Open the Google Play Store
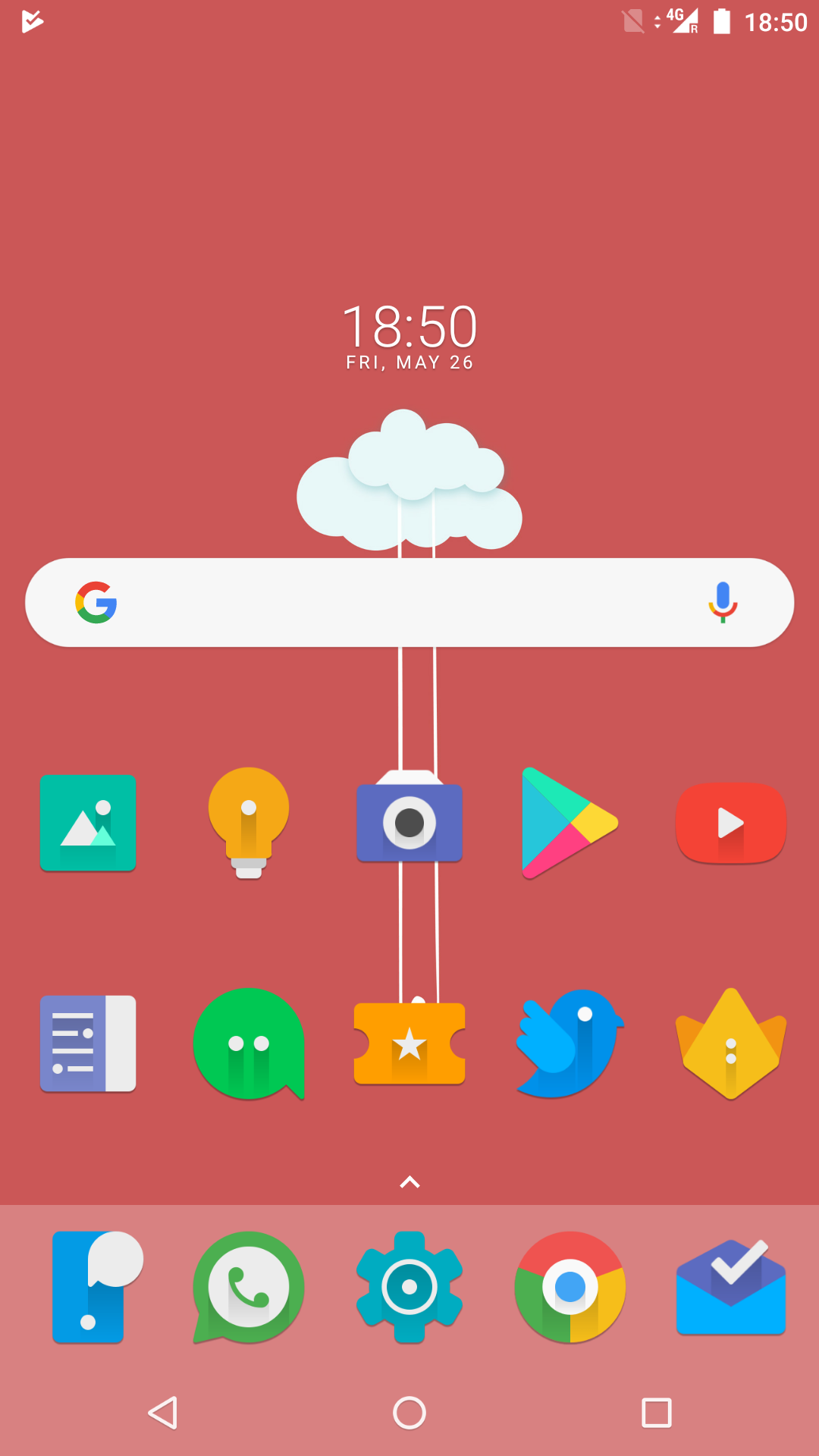819x1456 pixels. tap(570, 823)
